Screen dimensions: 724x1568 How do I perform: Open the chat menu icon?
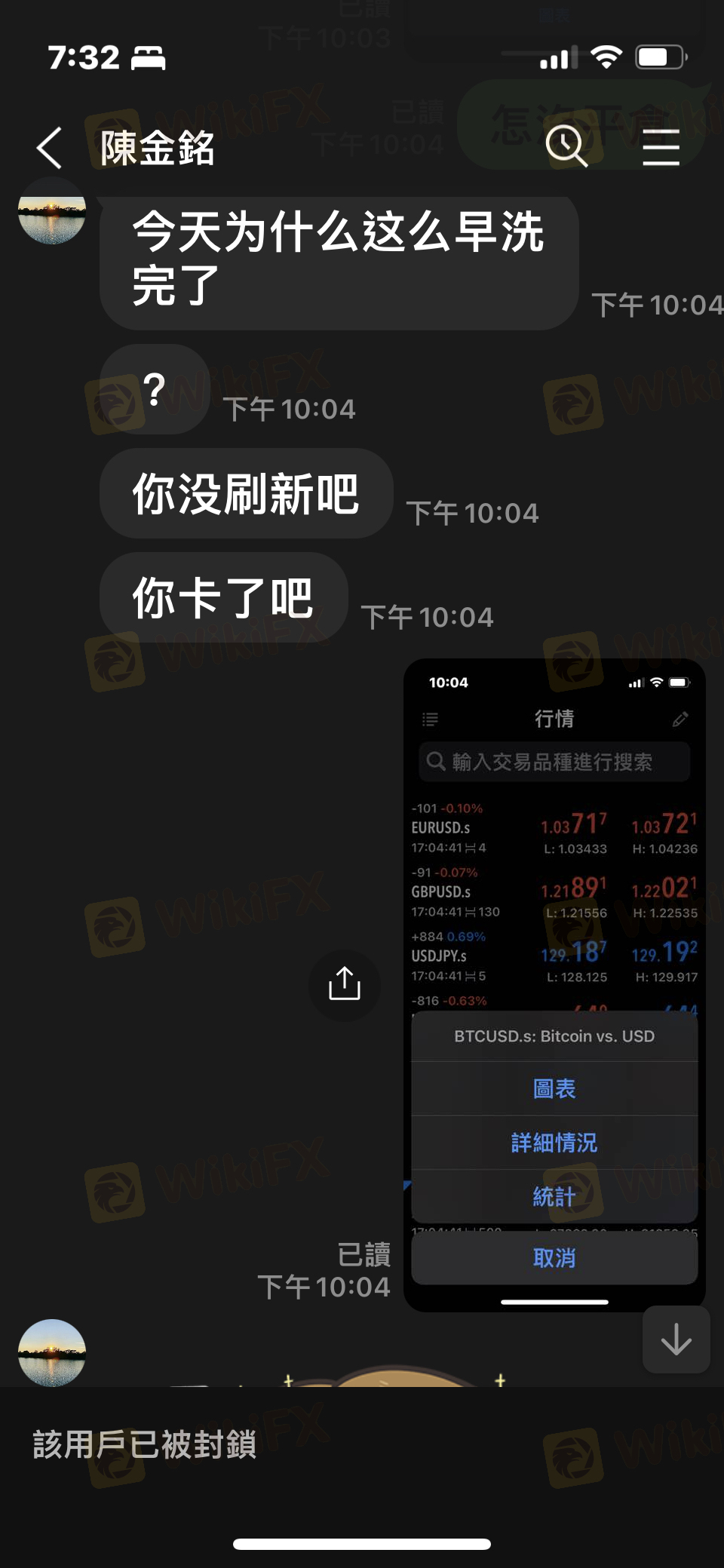(661, 146)
